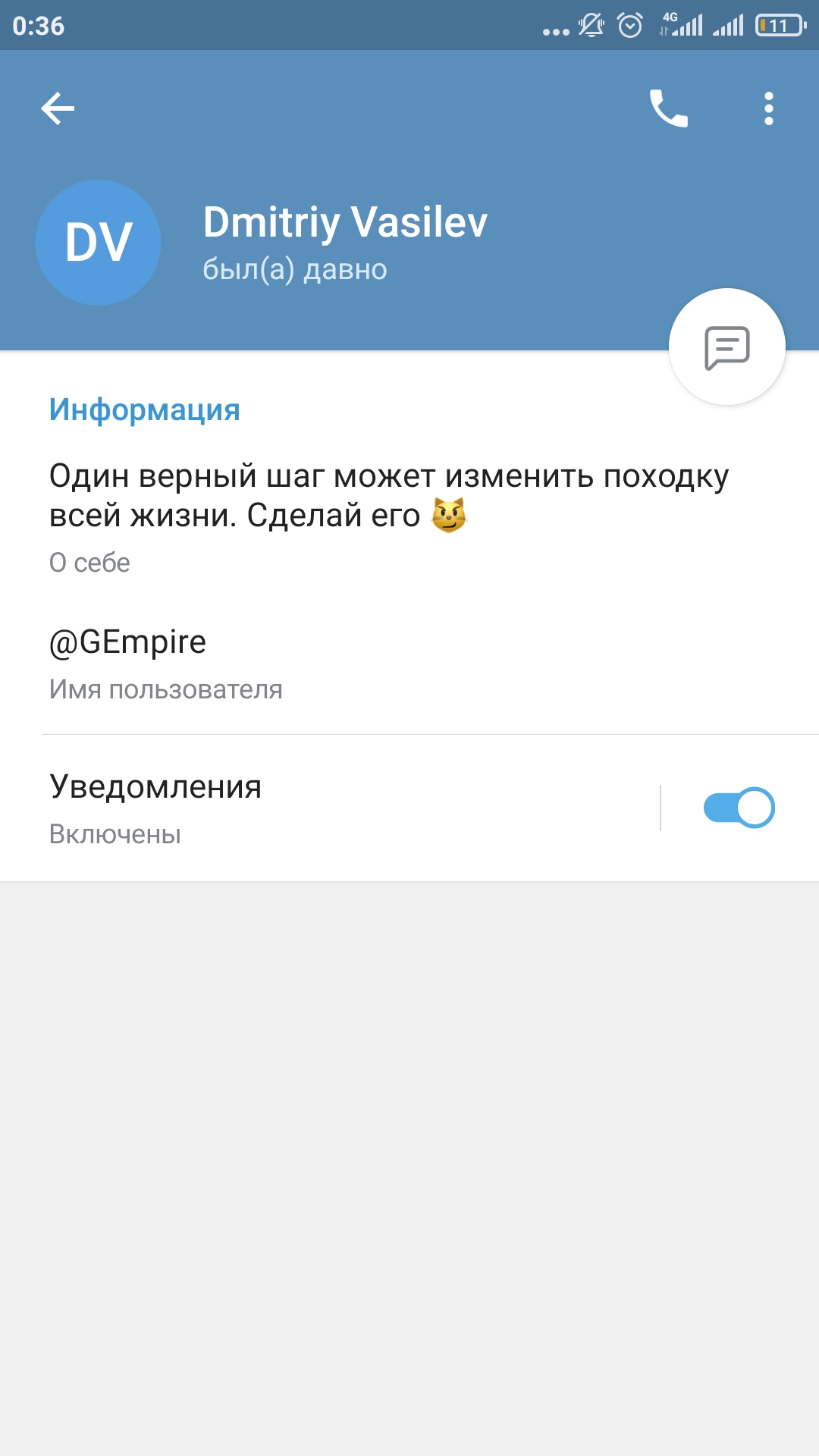Toggle the Уведомления notifications switch

[x=739, y=808]
